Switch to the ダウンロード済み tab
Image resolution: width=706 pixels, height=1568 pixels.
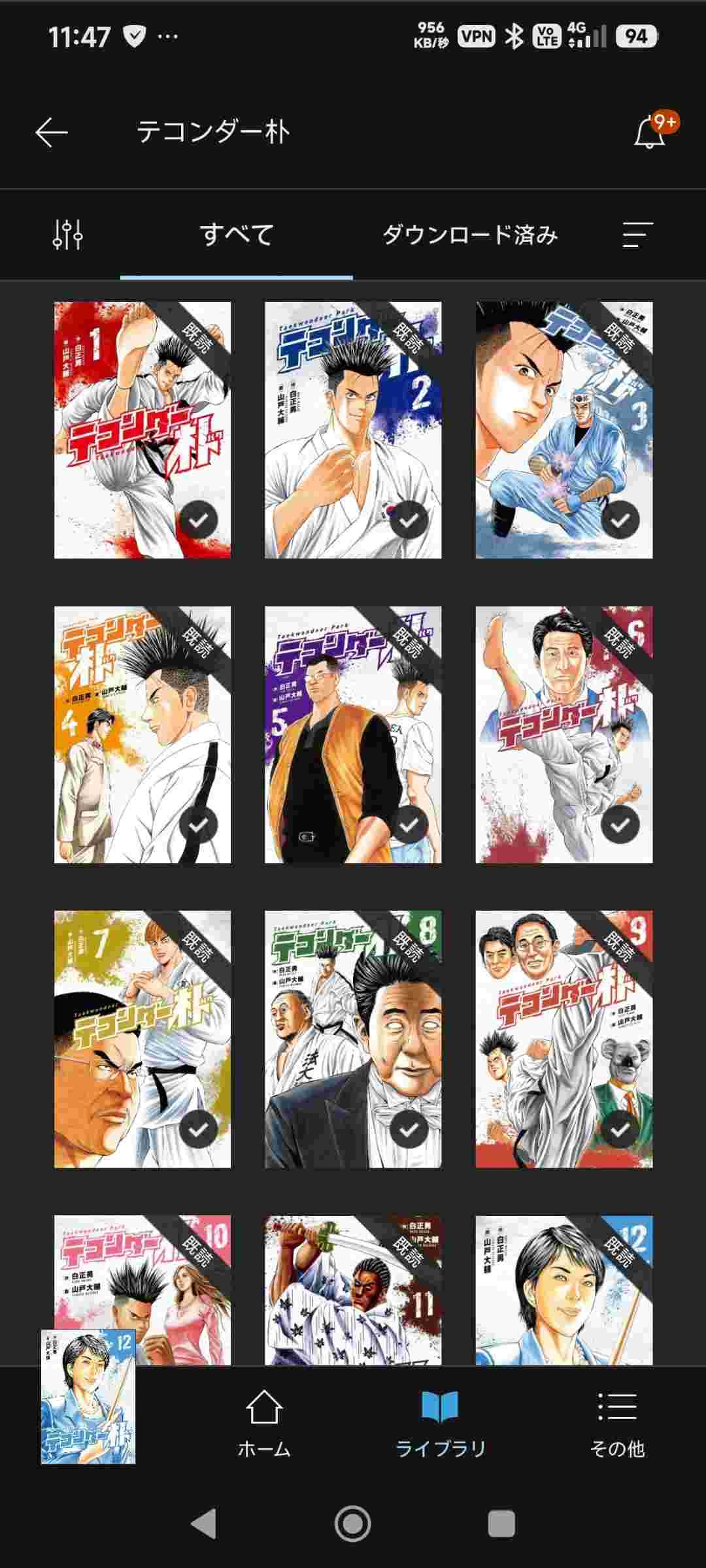tap(469, 235)
